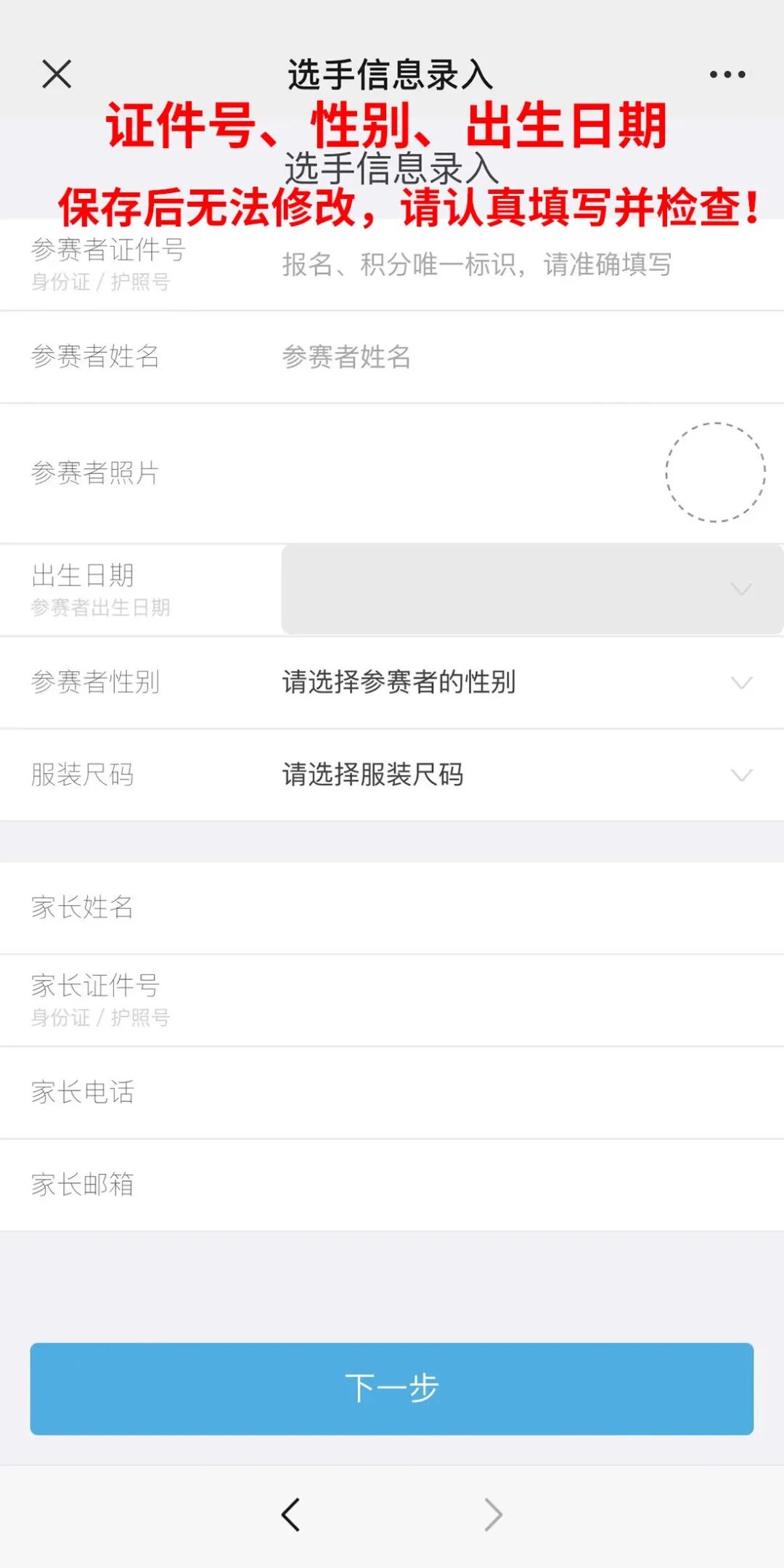Tap the 参赛者证件号 input field
The width and height of the screenshot is (784, 1568).
[532, 264]
